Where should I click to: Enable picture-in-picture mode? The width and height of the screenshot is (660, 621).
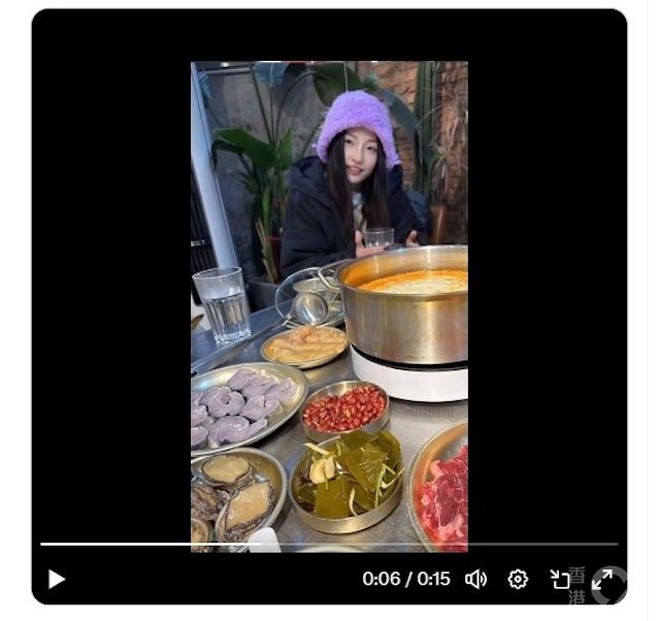click(560, 579)
